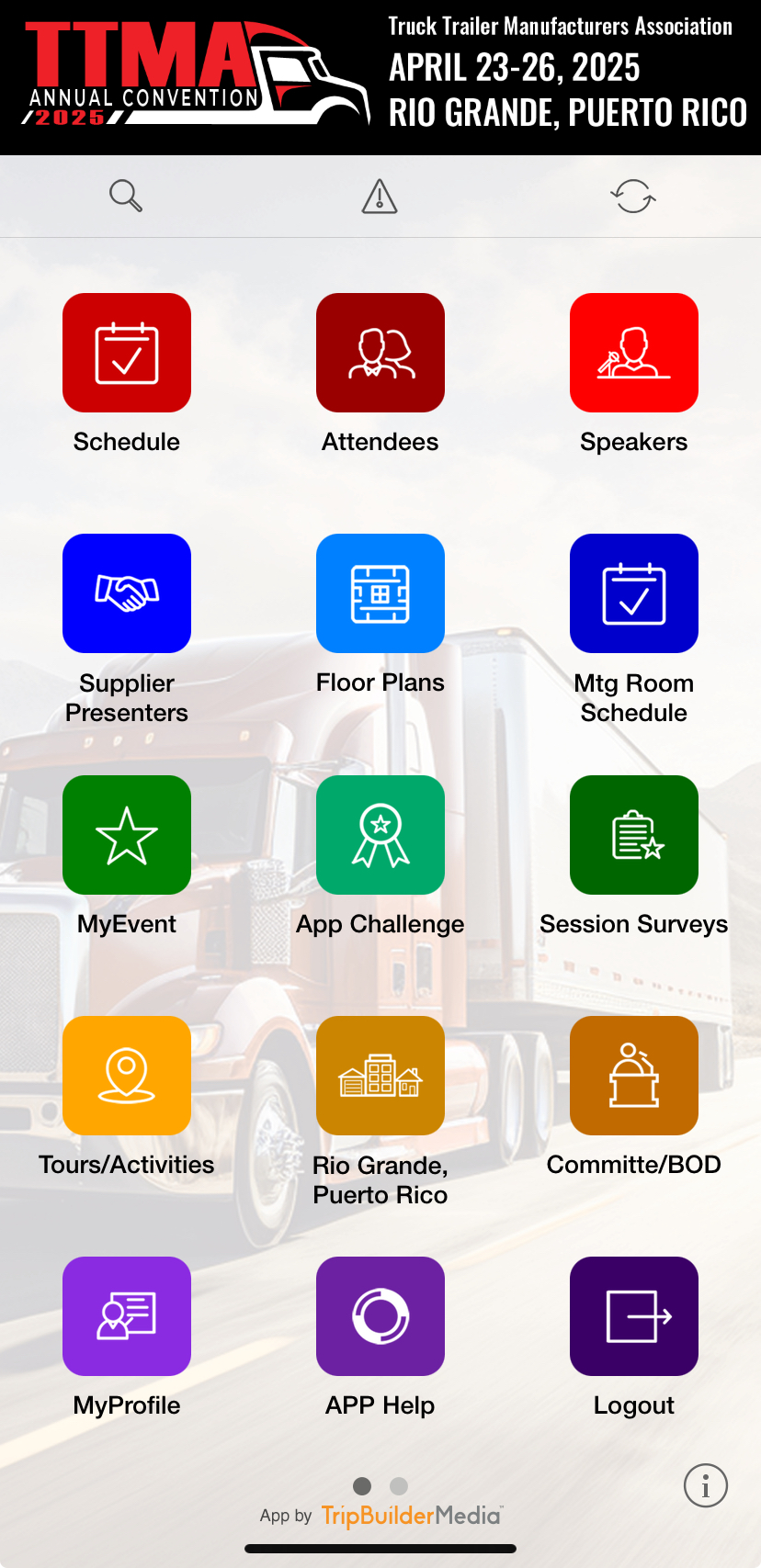Open MyProfile
Screen dimensions: 761x1568
[126, 1316]
